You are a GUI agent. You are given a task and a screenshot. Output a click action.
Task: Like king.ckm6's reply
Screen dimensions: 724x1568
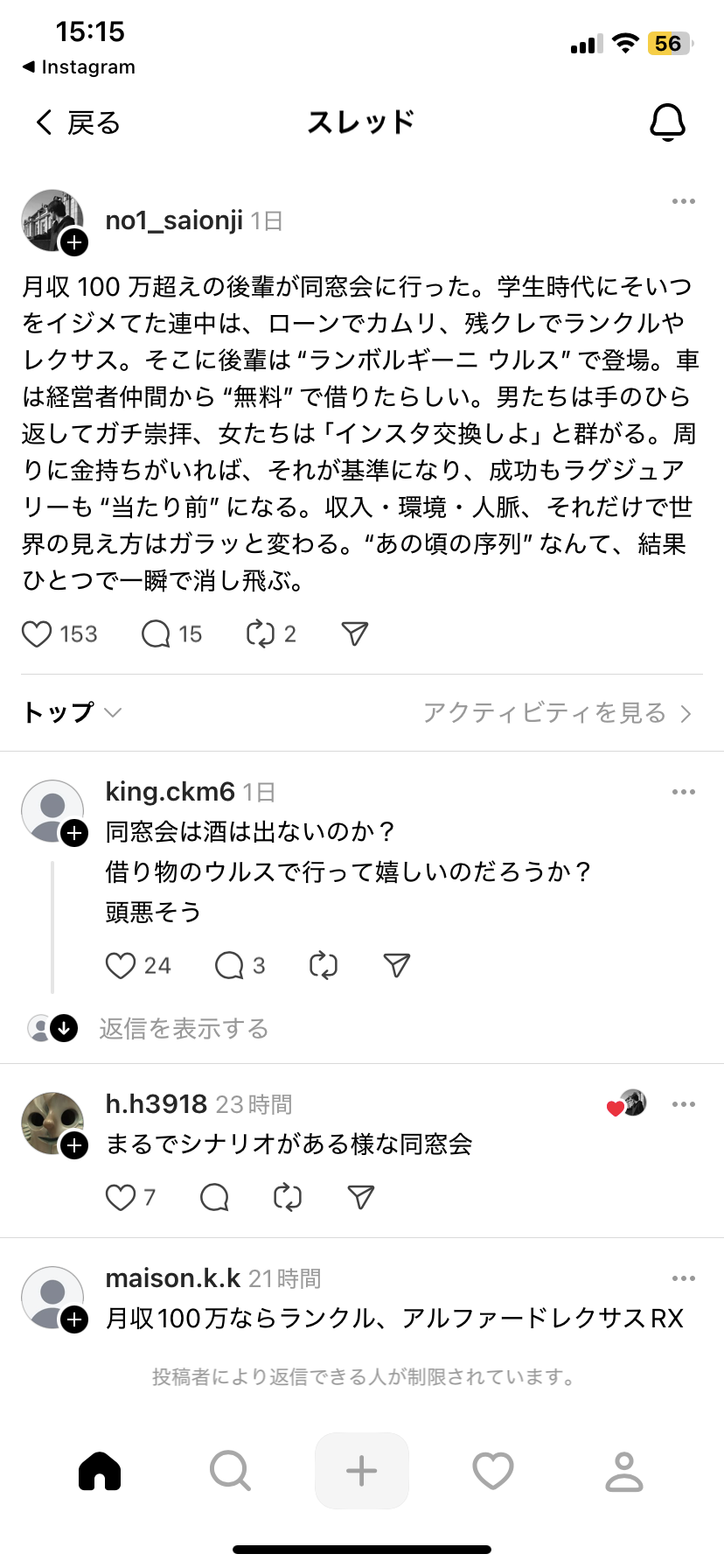[x=121, y=965]
